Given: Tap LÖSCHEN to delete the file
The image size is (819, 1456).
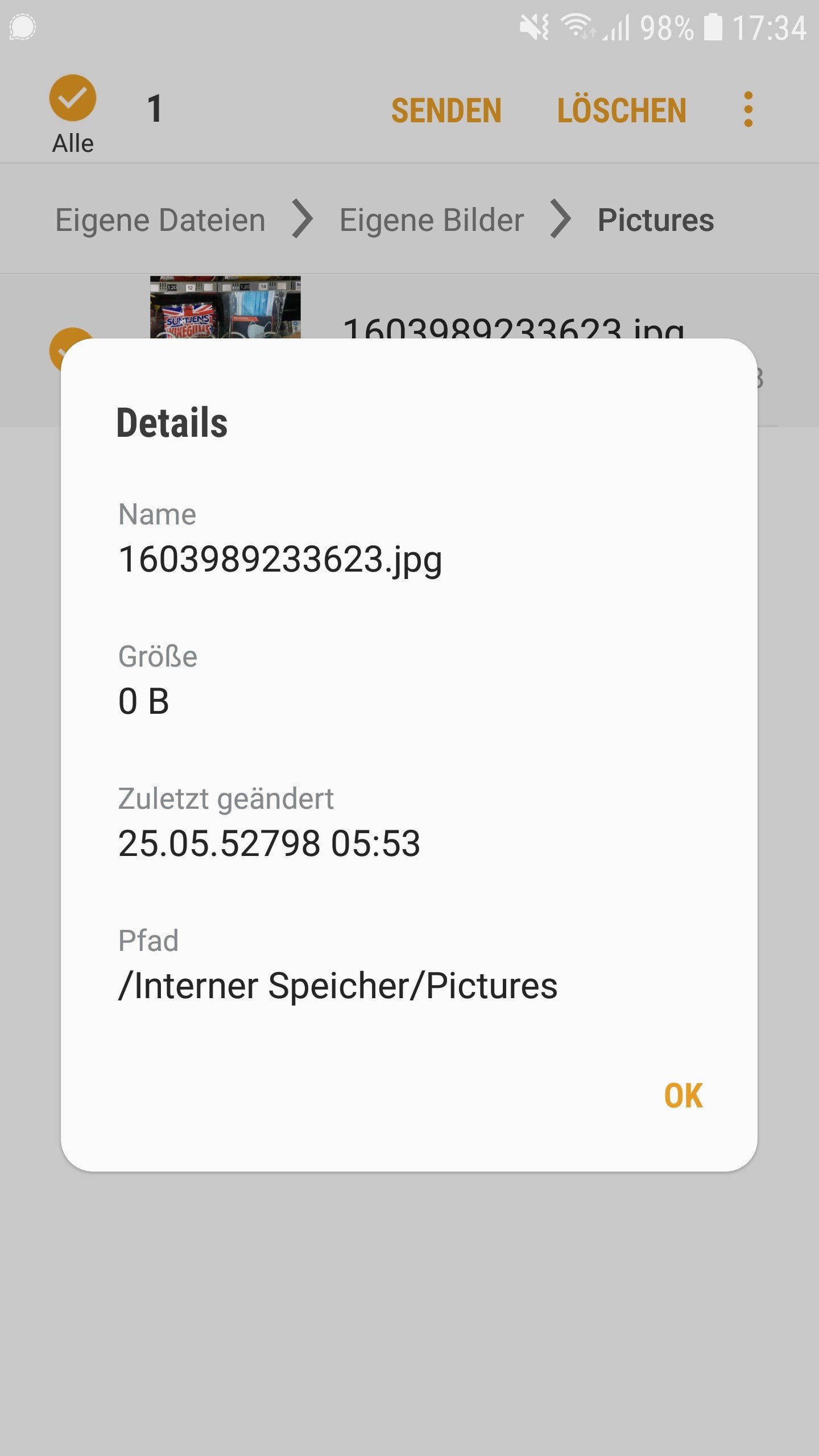Looking at the screenshot, I should click(621, 109).
